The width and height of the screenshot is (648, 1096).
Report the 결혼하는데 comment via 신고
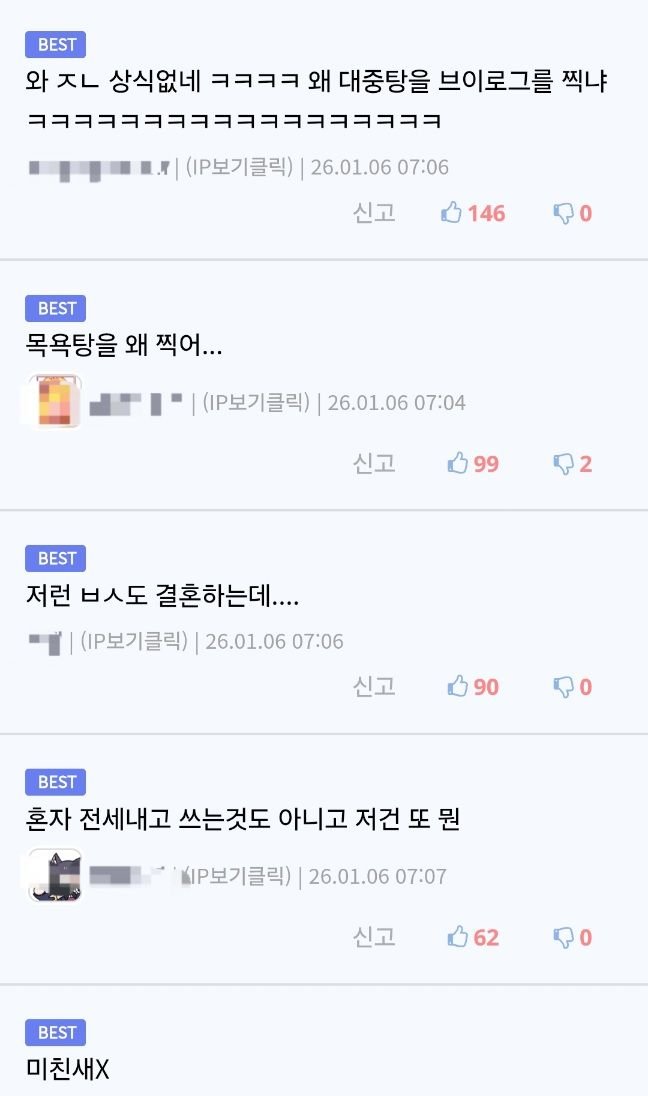click(374, 687)
